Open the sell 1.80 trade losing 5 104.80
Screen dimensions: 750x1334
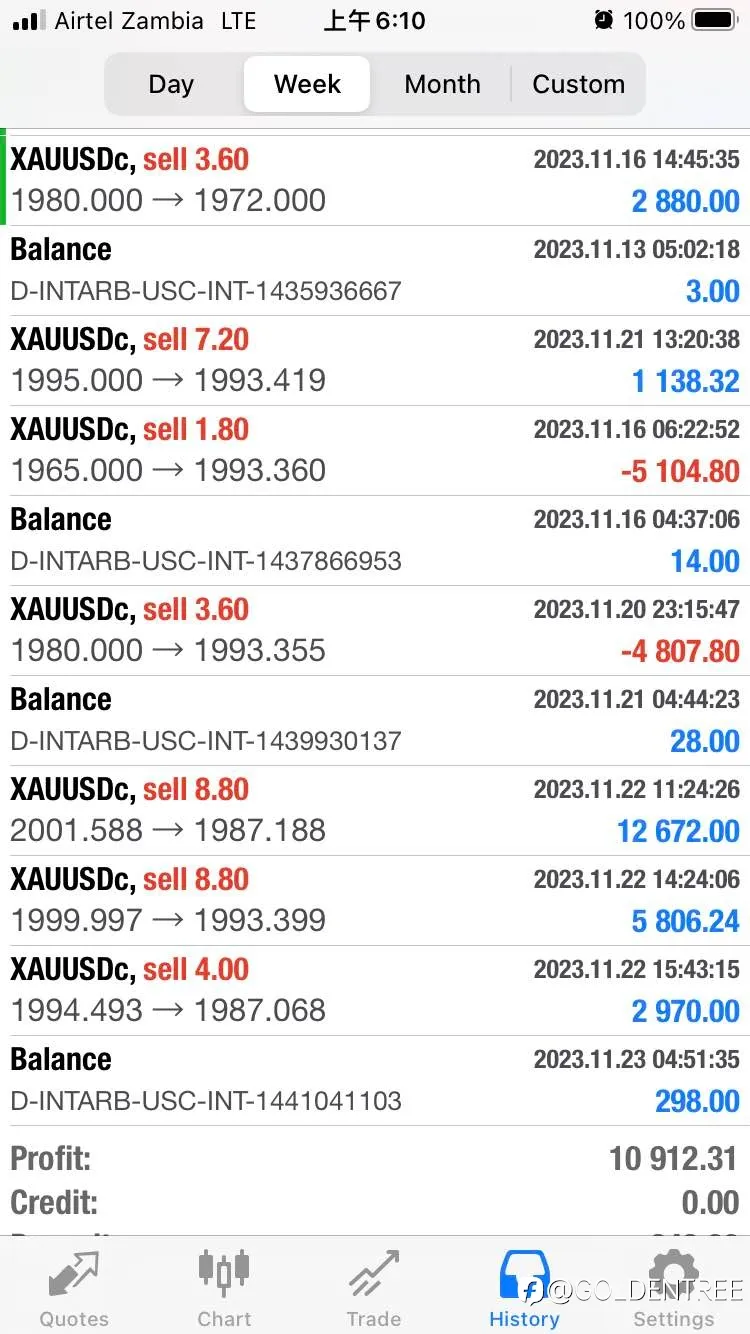tap(375, 450)
